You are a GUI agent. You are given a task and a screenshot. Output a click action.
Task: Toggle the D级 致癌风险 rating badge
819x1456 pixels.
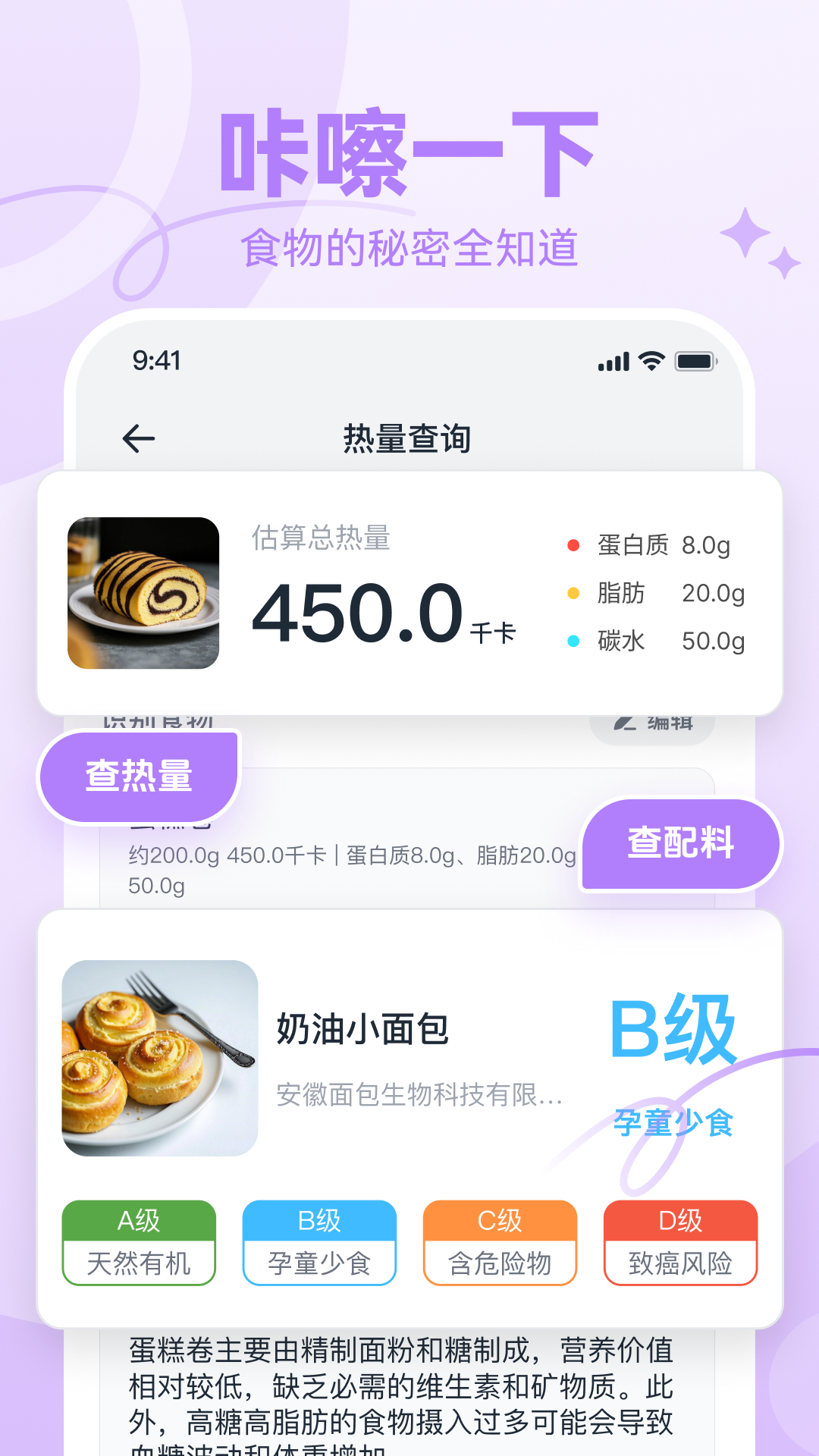point(680,1243)
